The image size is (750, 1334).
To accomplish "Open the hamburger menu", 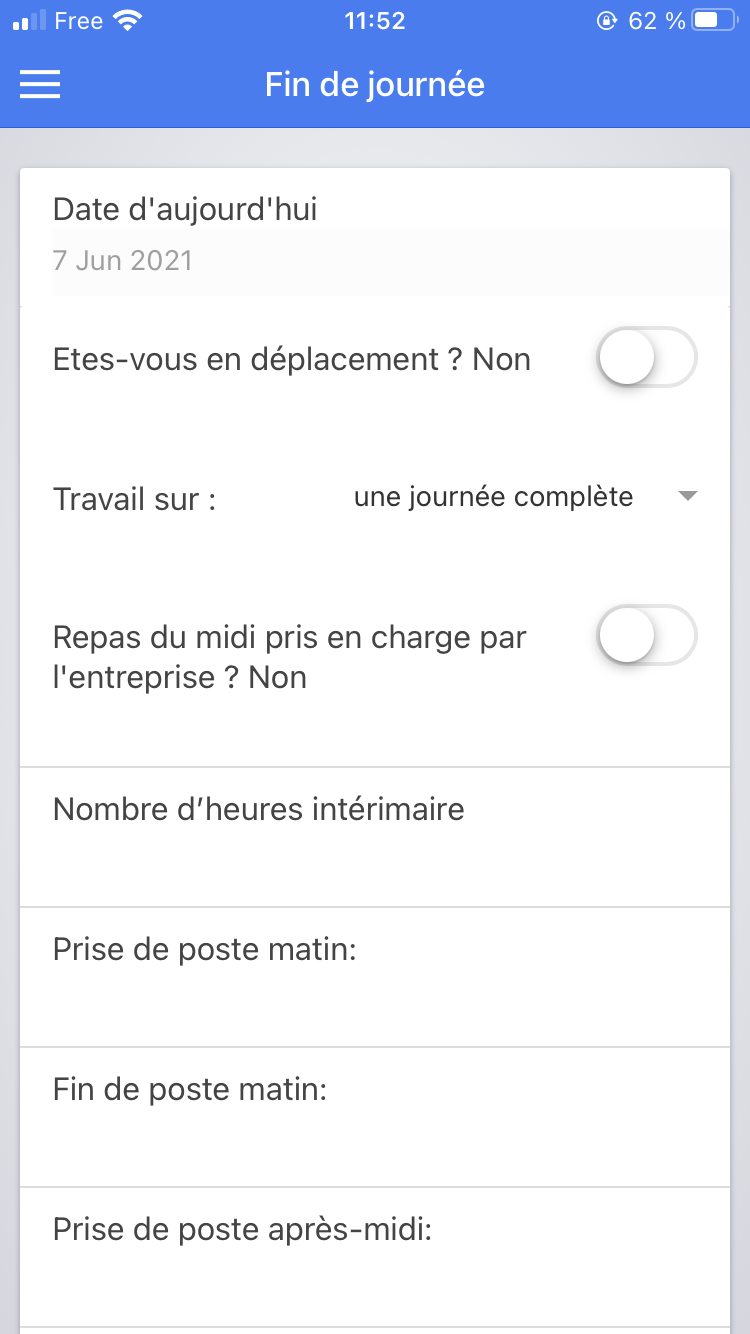I will [40, 85].
